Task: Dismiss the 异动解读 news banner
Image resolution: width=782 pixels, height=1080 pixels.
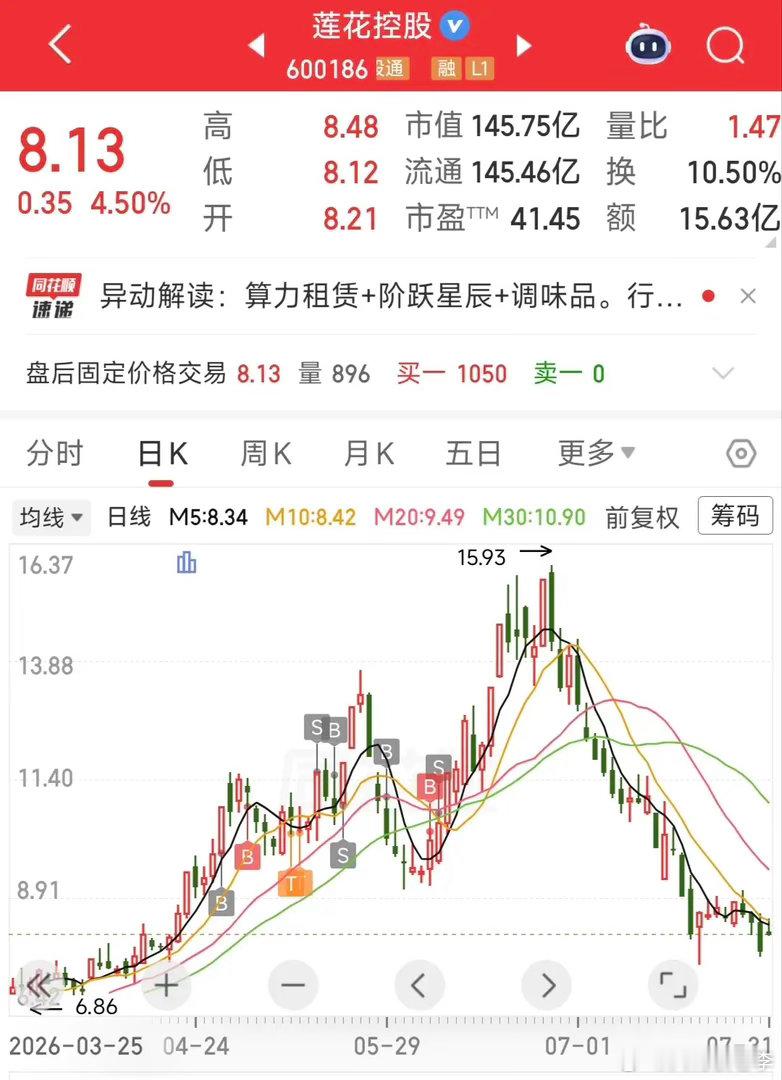Action: click(748, 297)
